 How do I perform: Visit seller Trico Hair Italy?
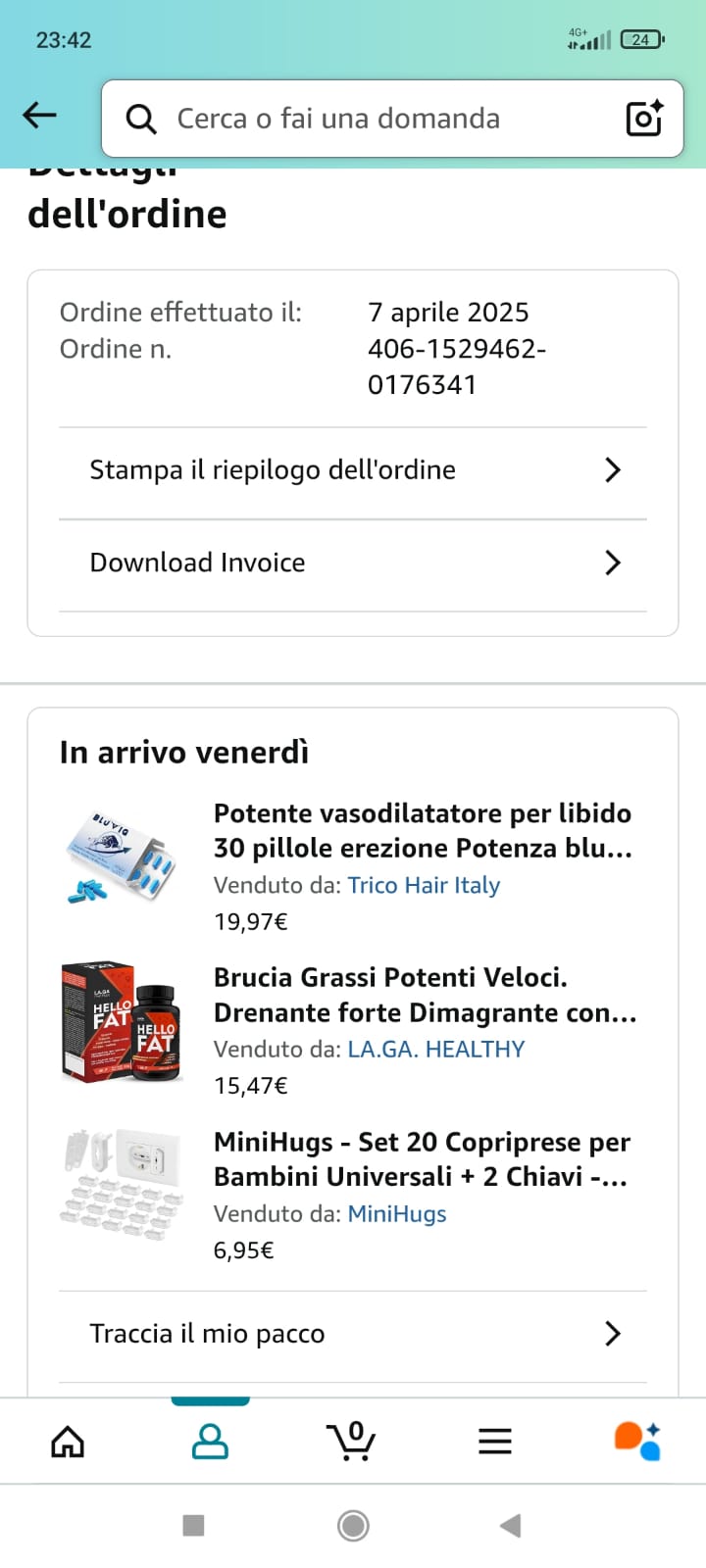pyautogui.click(x=424, y=885)
